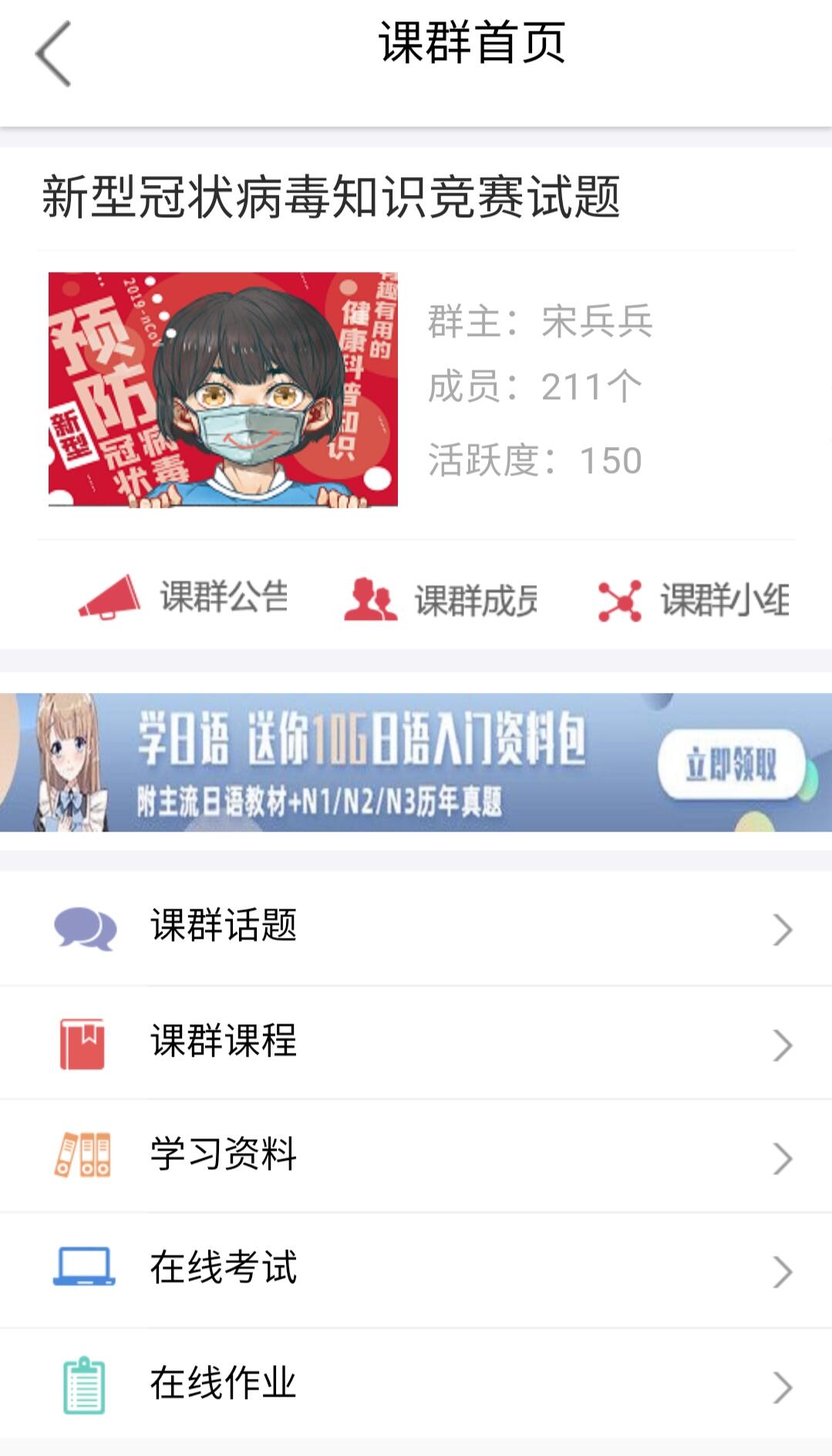Open 课群公告 announcements
Screen dimensions: 832x1456
coord(184,597)
